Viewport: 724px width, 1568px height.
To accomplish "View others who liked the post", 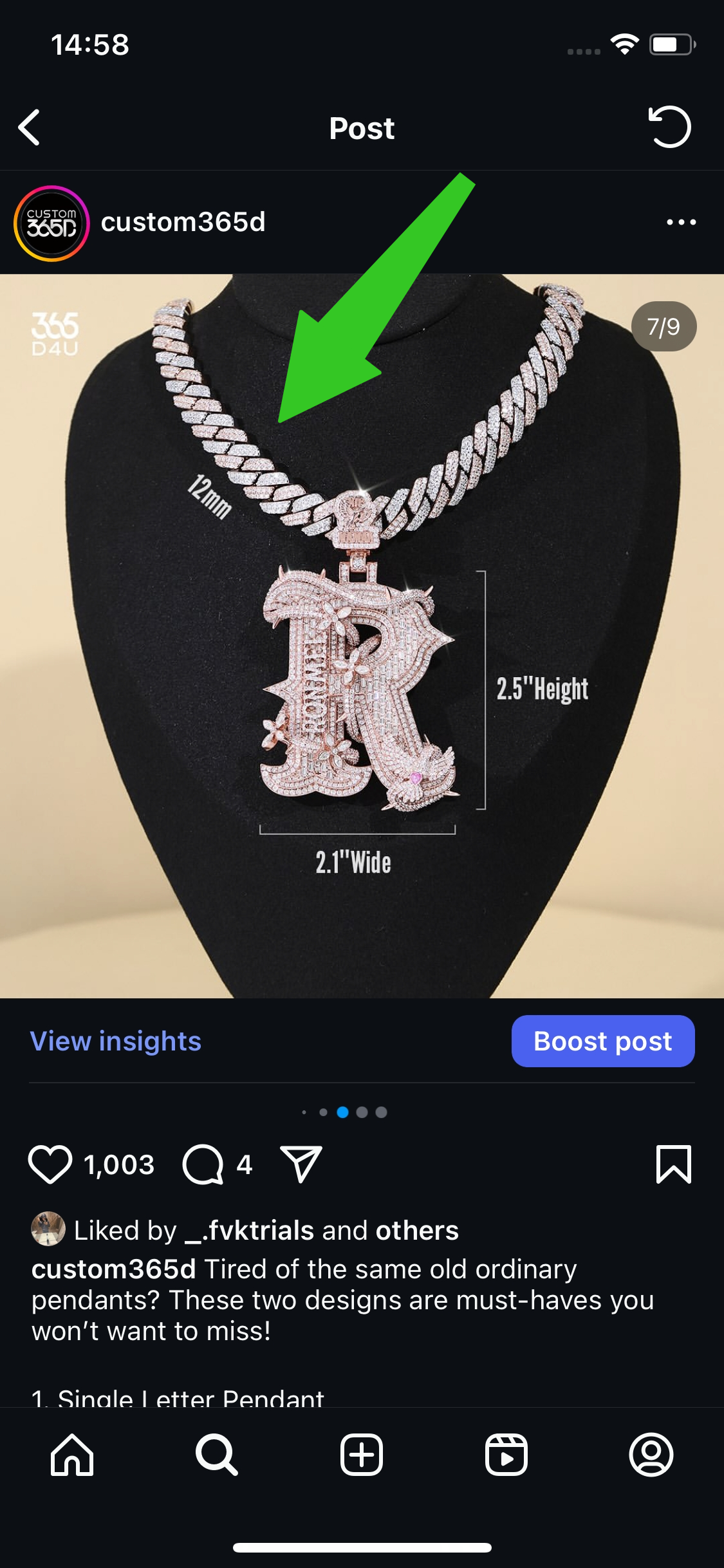I will point(417,1230).
